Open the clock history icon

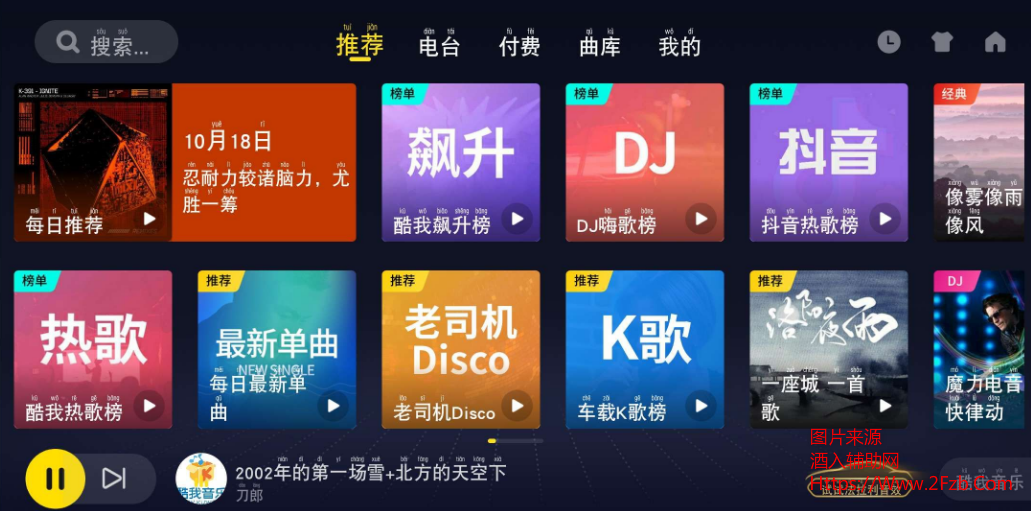(889, 42)
